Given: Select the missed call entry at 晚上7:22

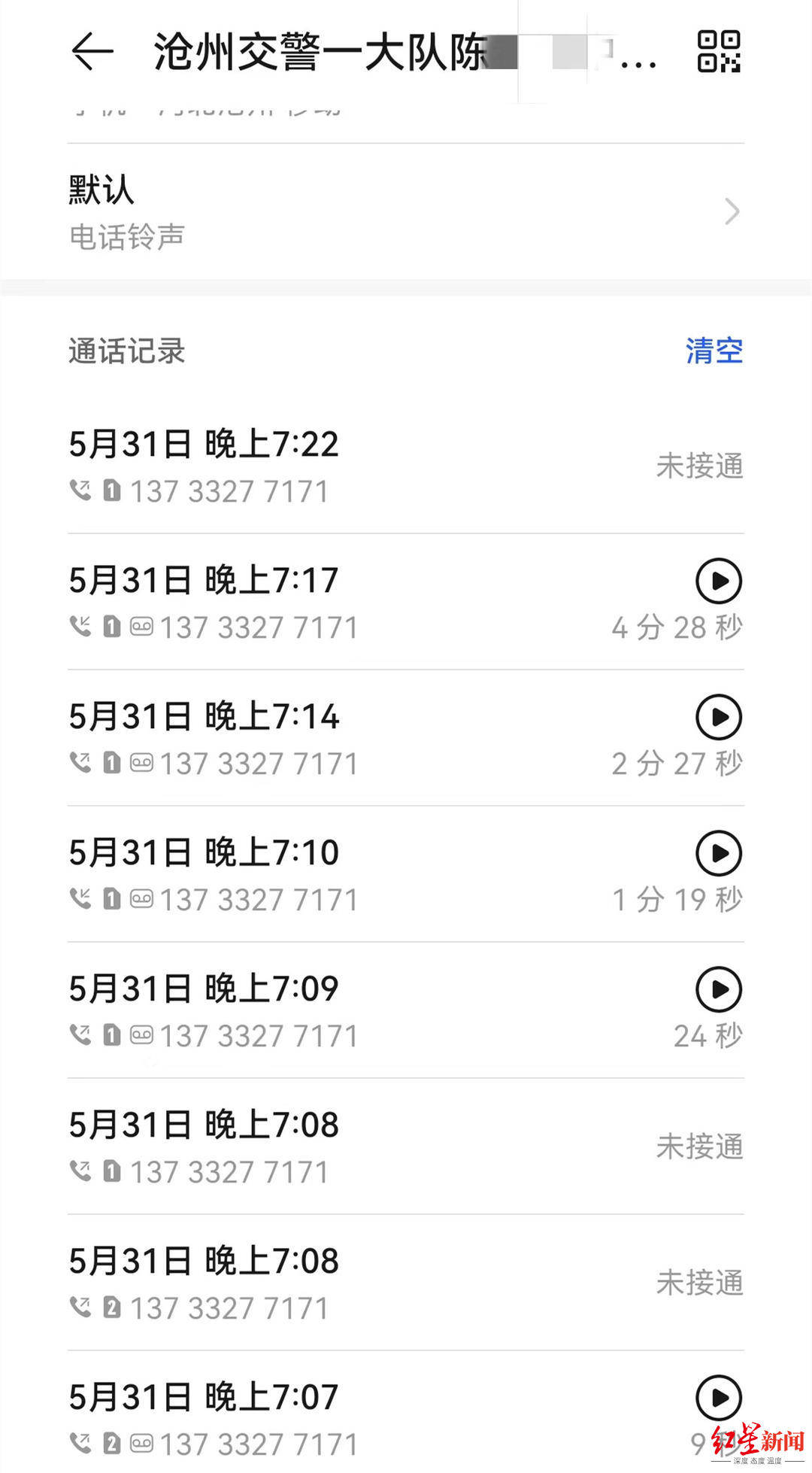Looking at the screenshot, I should 406,466.
